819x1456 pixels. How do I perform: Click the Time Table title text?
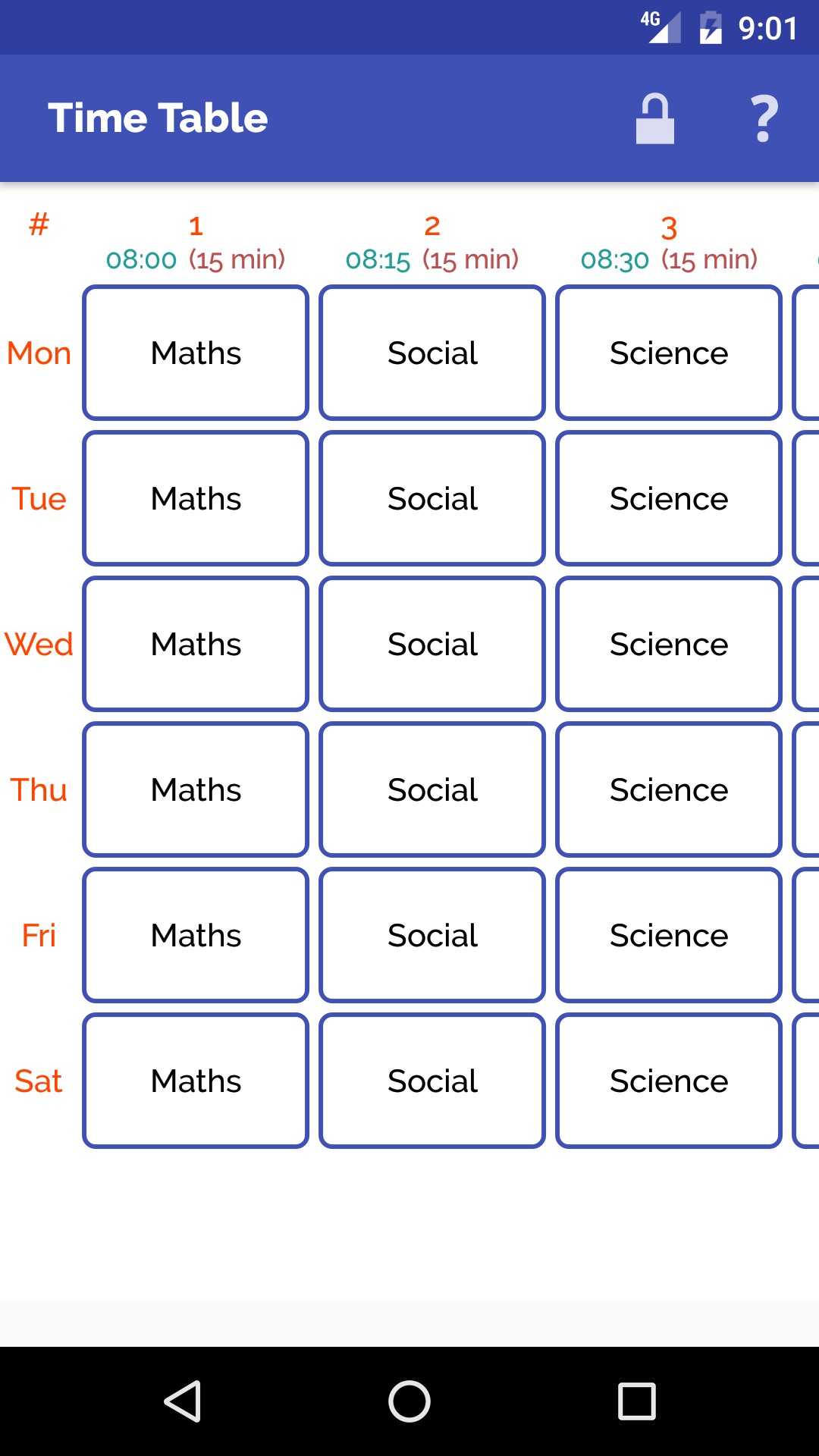[x=158, y=118]
